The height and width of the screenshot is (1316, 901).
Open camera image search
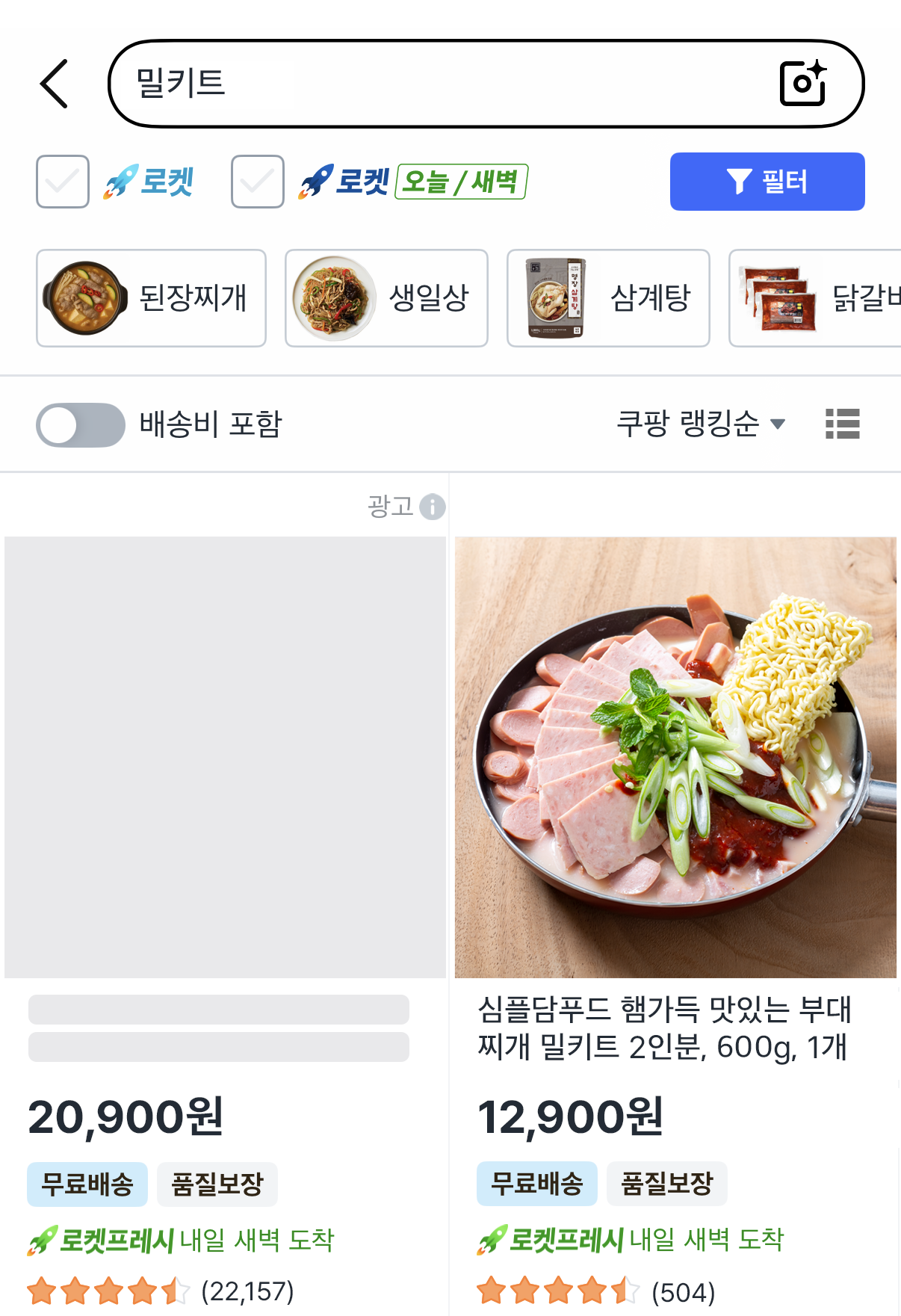(803, 84)
